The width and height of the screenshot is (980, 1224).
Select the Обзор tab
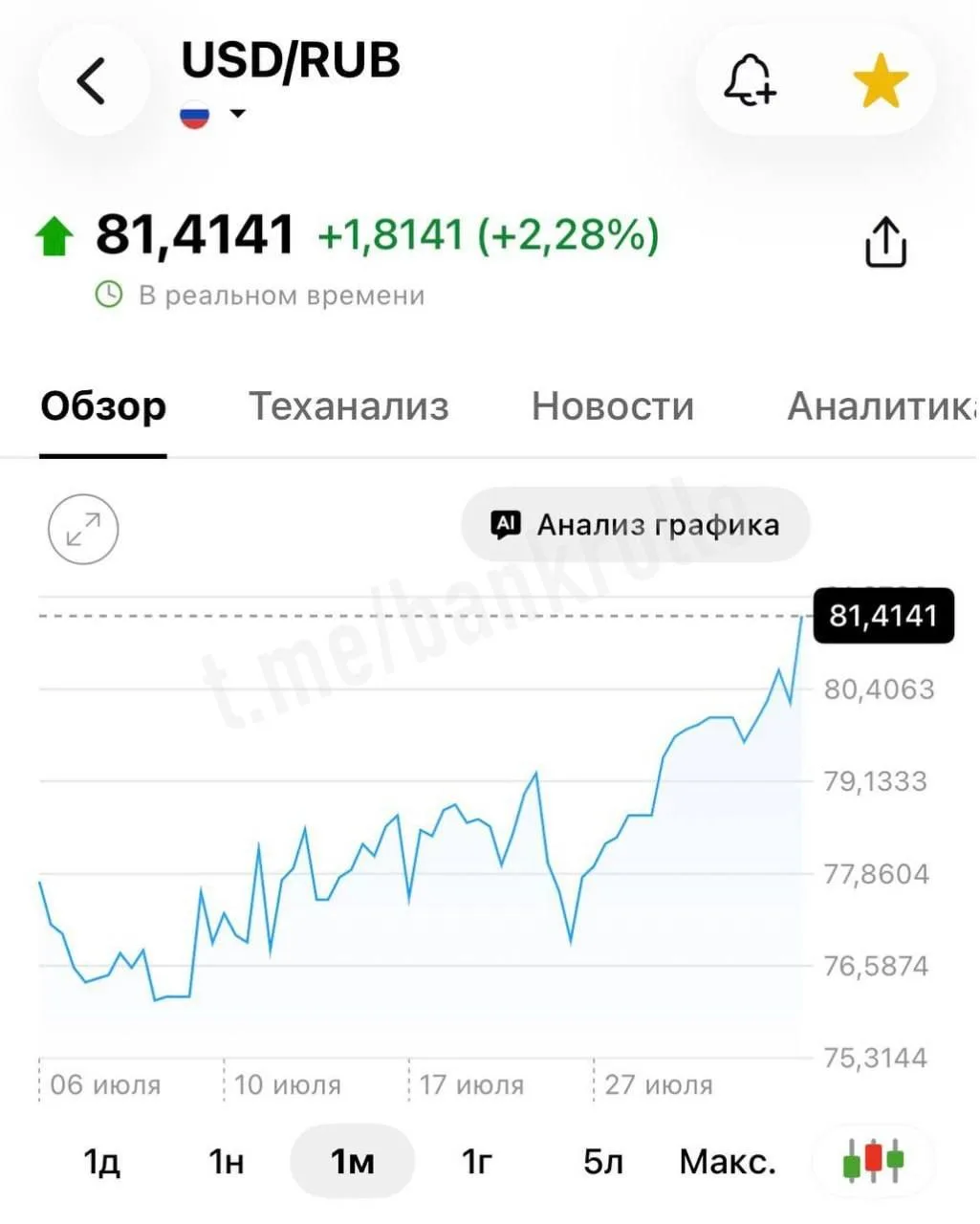click(x=103, y=406)
